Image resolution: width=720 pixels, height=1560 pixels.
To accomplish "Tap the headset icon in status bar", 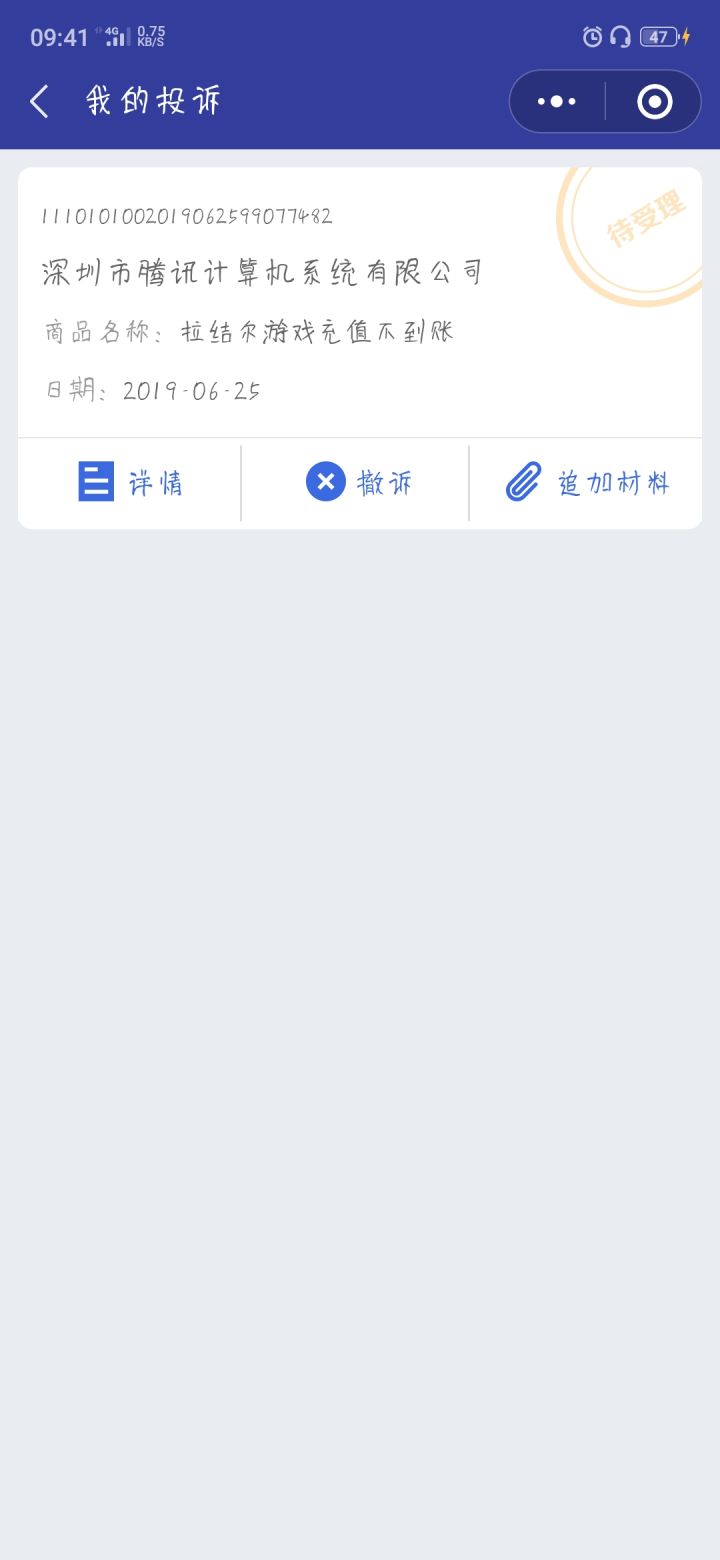I will [620, 36].
